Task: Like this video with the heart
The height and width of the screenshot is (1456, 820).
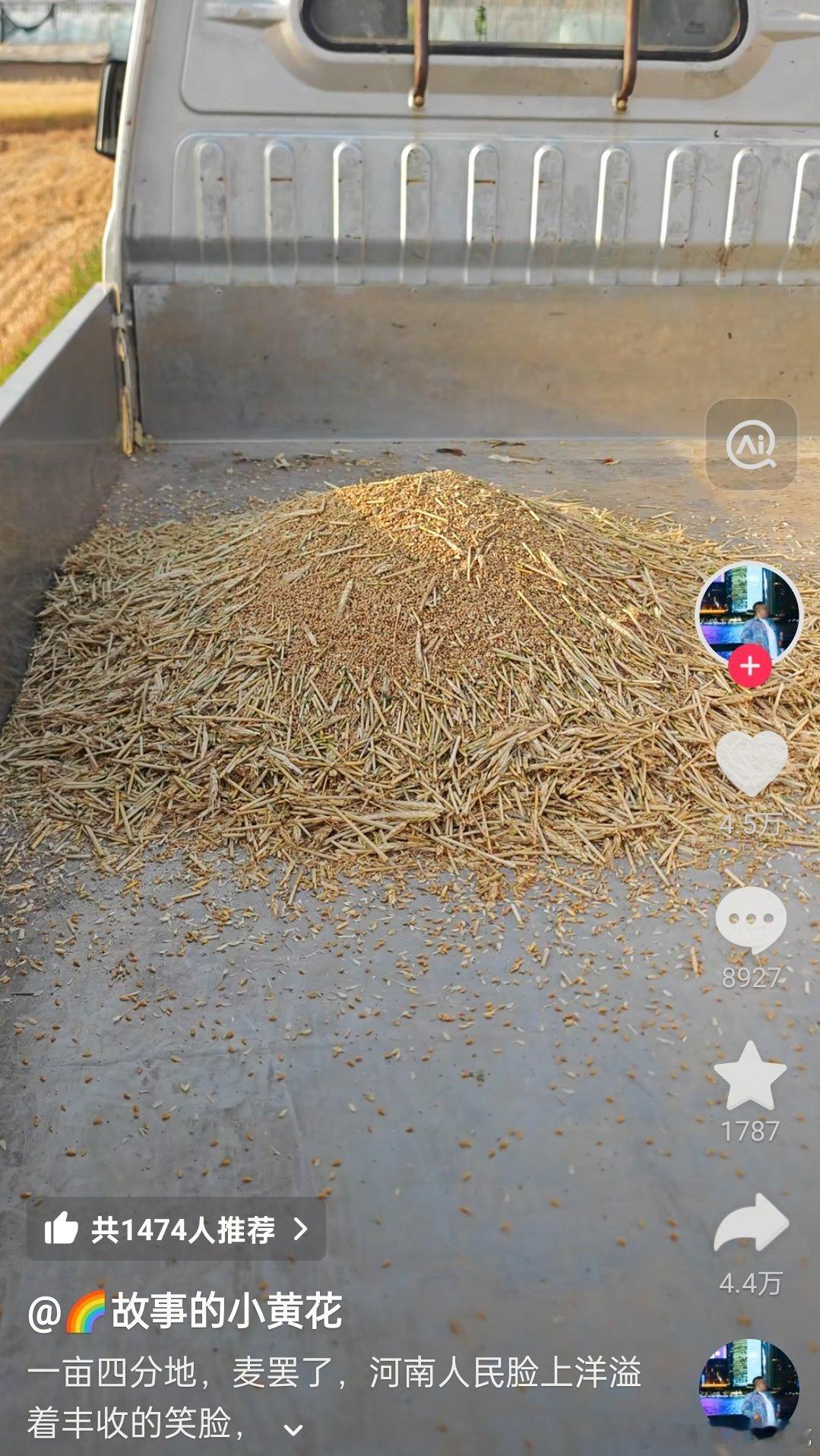Action: point(751,762)
